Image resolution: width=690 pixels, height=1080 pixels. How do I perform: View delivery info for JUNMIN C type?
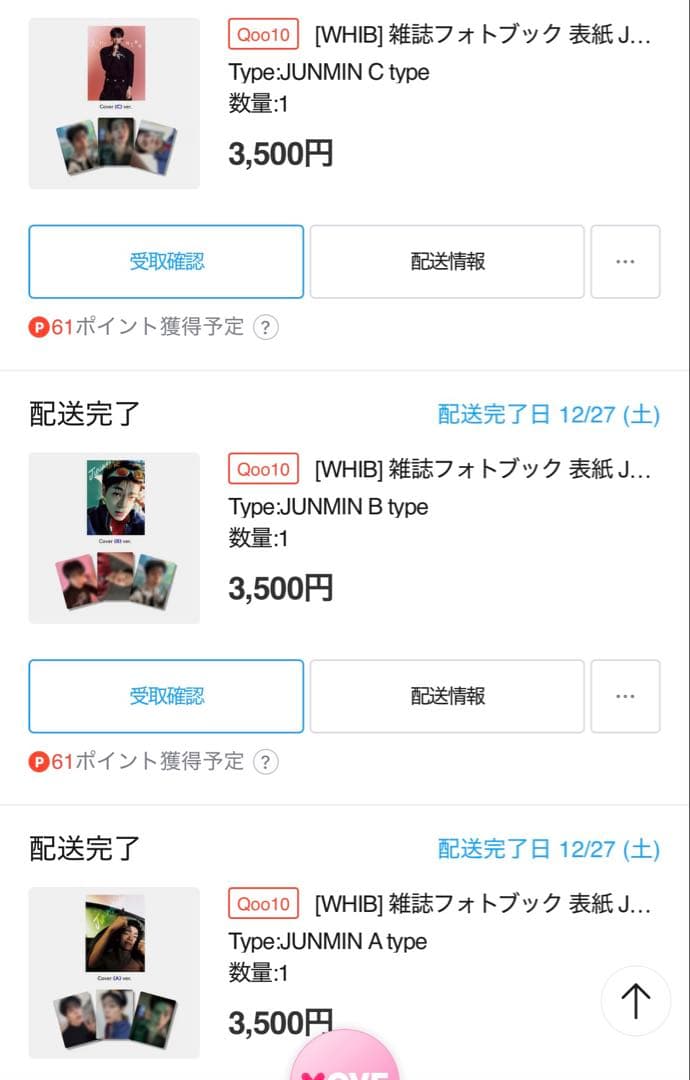[x=447, y=262]
